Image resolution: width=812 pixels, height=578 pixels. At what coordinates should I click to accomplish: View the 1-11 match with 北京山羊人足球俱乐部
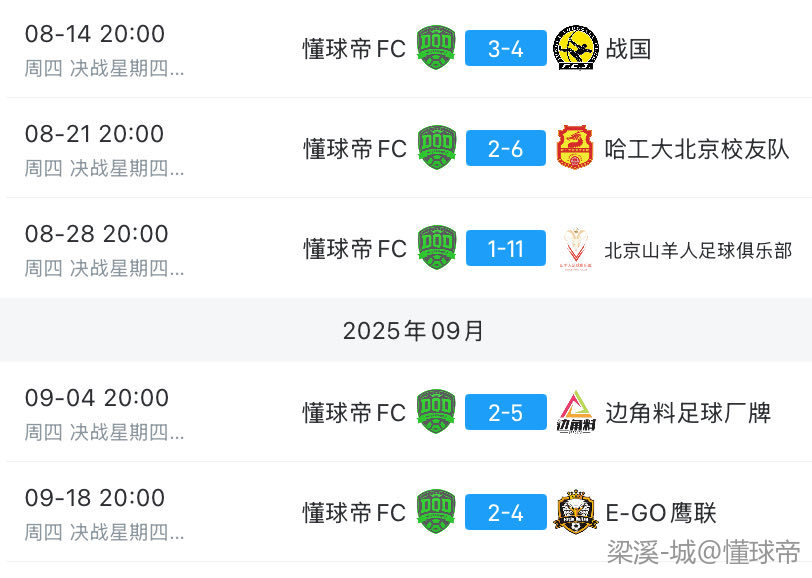point(505,248)
